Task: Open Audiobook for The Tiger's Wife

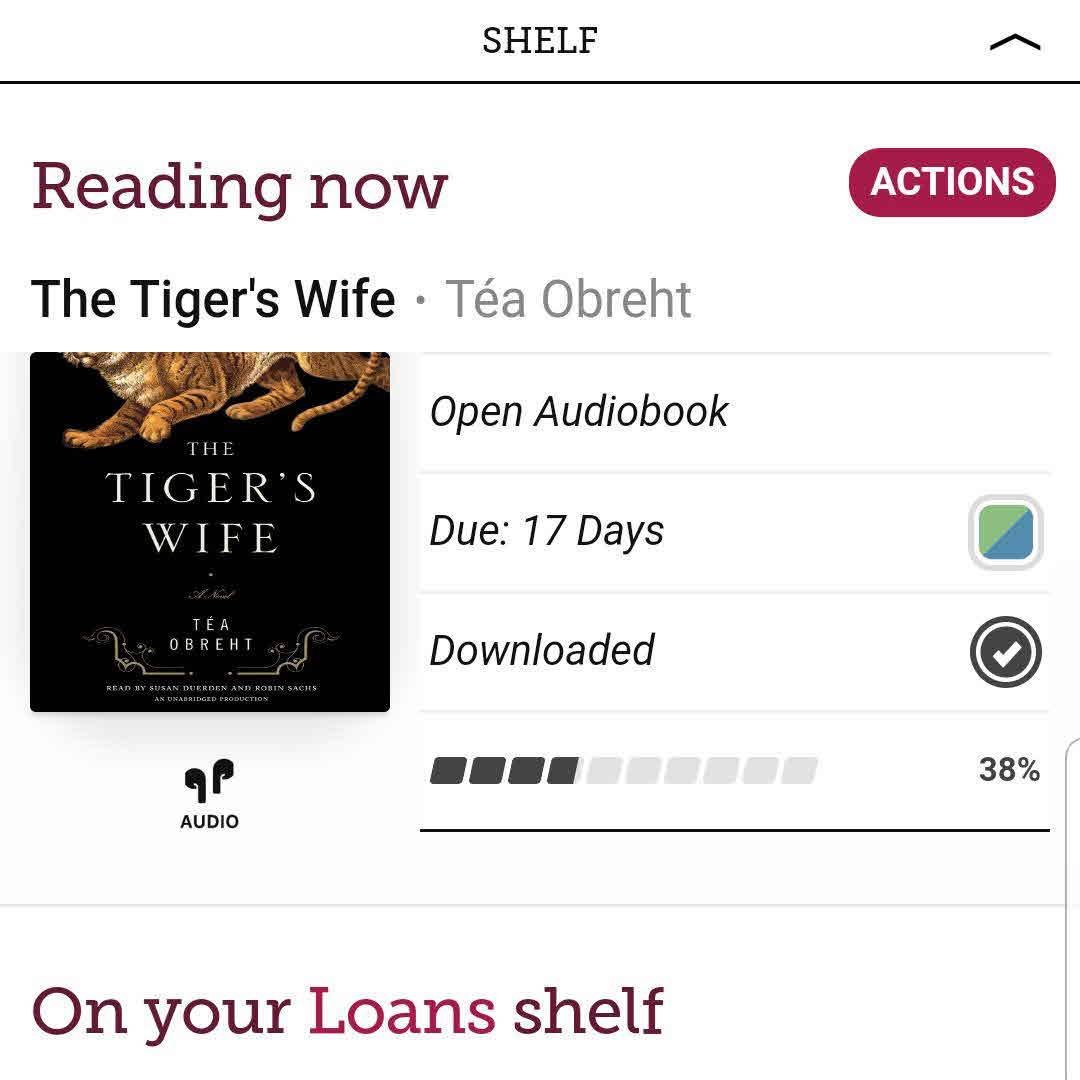Action: pos(579,412)
